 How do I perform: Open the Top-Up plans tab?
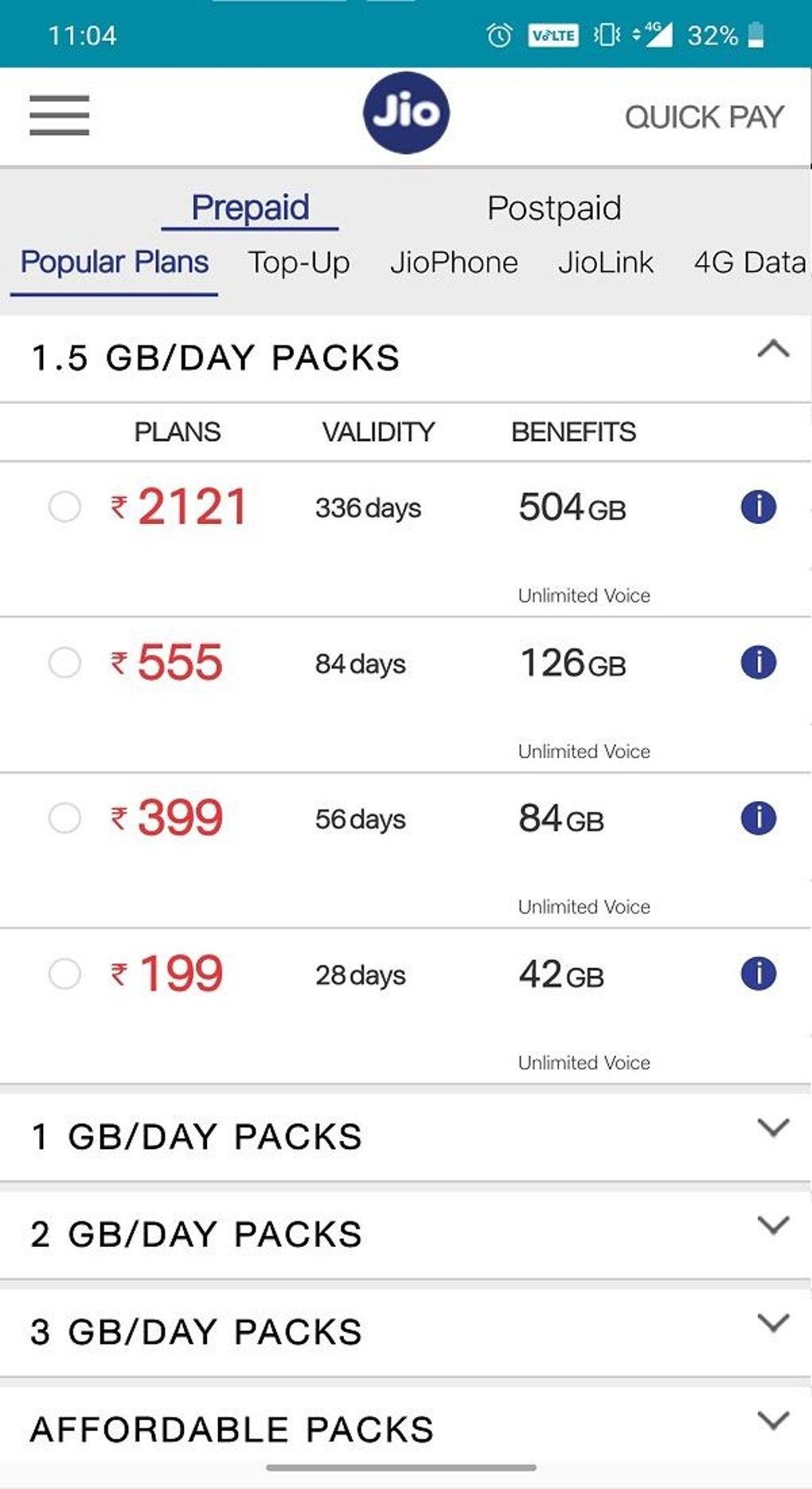coord(299,263)
